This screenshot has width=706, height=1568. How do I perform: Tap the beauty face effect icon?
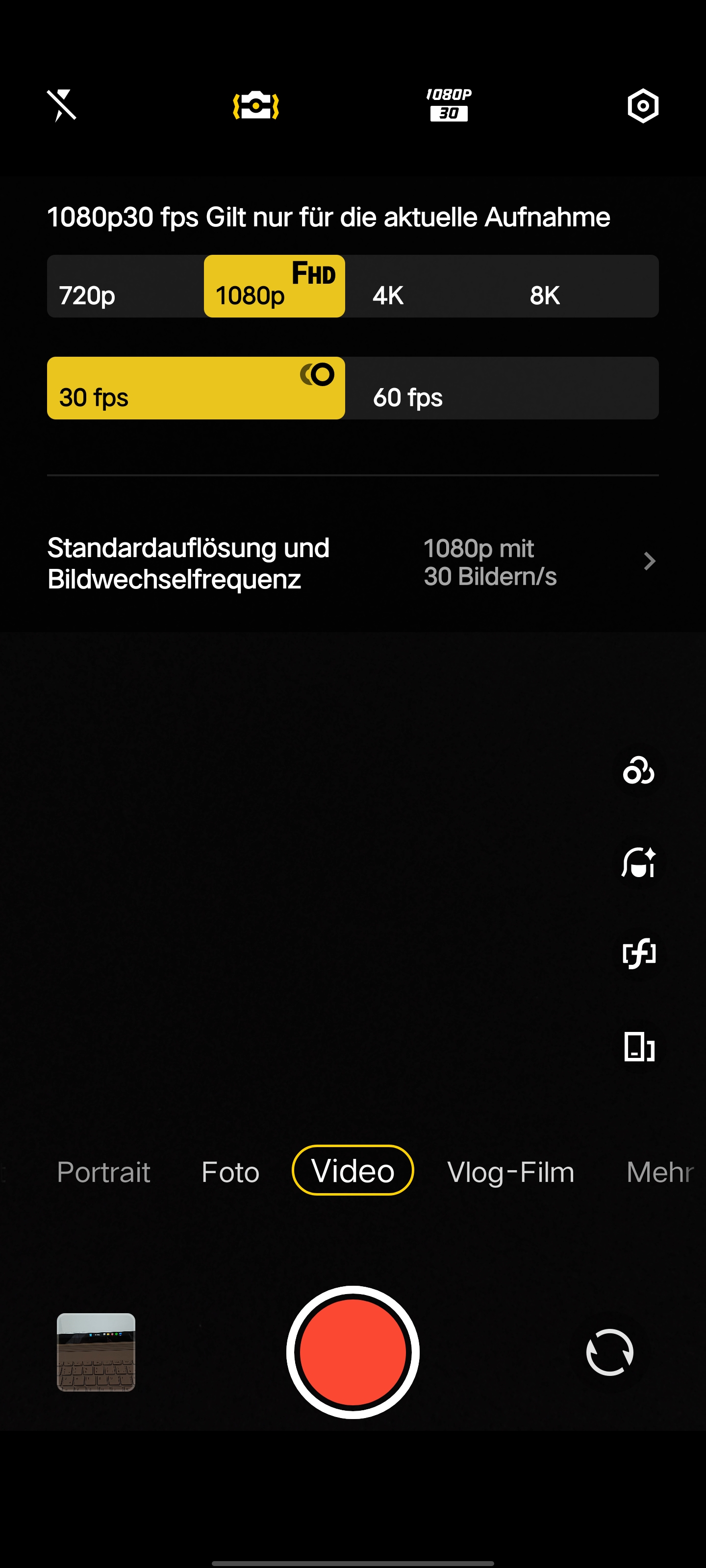(x=638, y=862)
